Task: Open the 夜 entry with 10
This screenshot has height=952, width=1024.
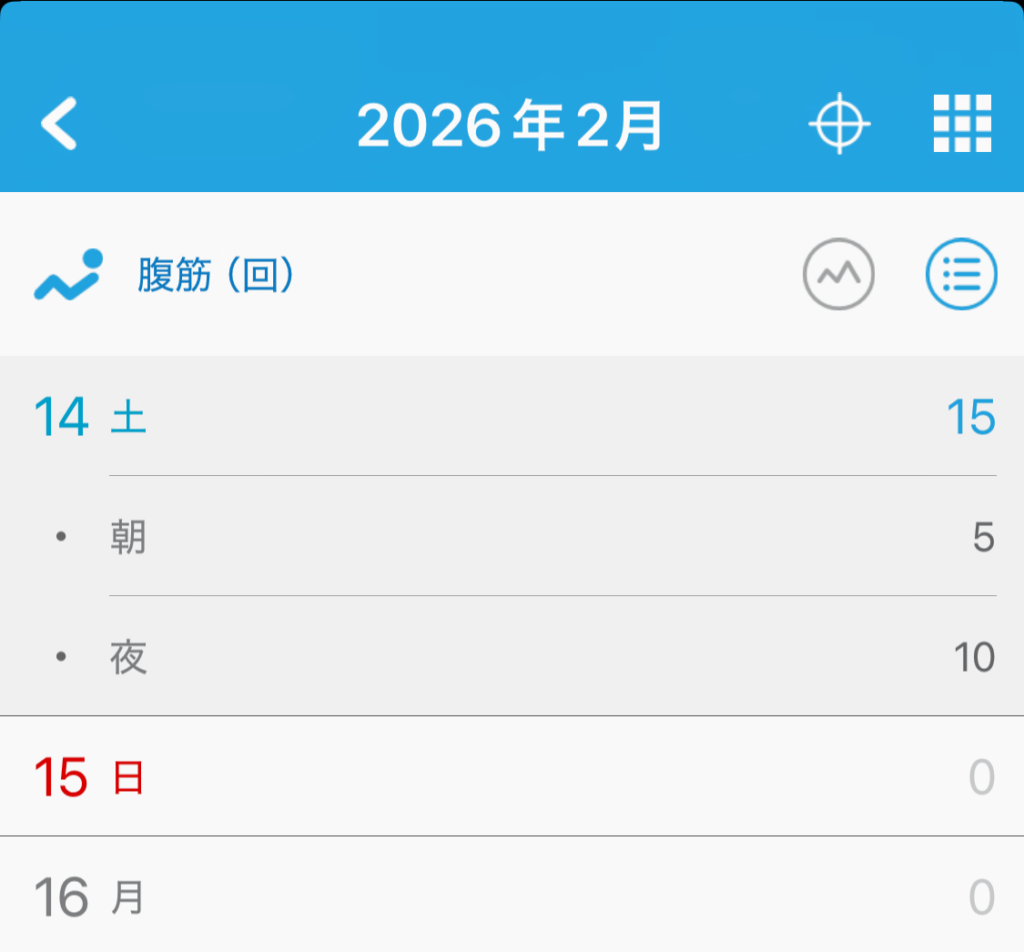Action: click(x=512, y=658)
